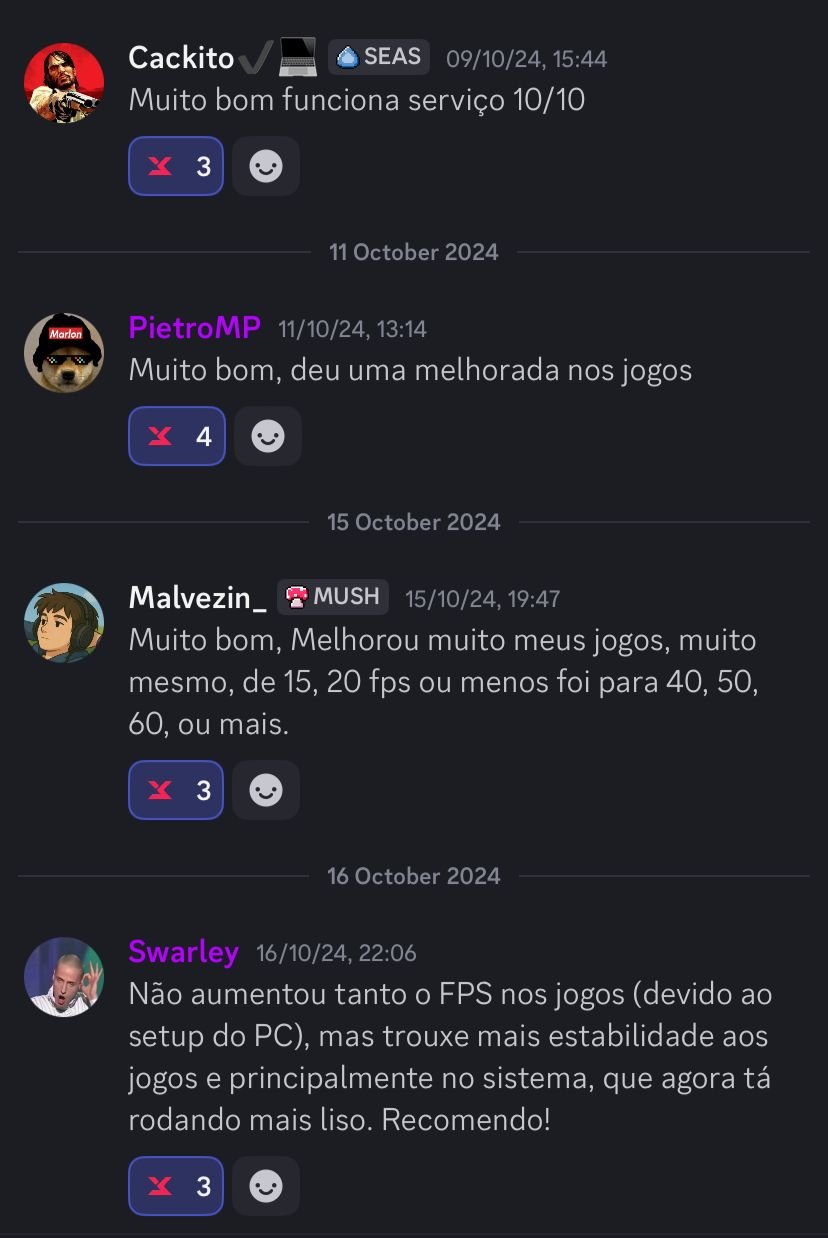Screen dimensions: 828x1238
Task: Add a reaction to Cackito's message
Action: (265, 166)
